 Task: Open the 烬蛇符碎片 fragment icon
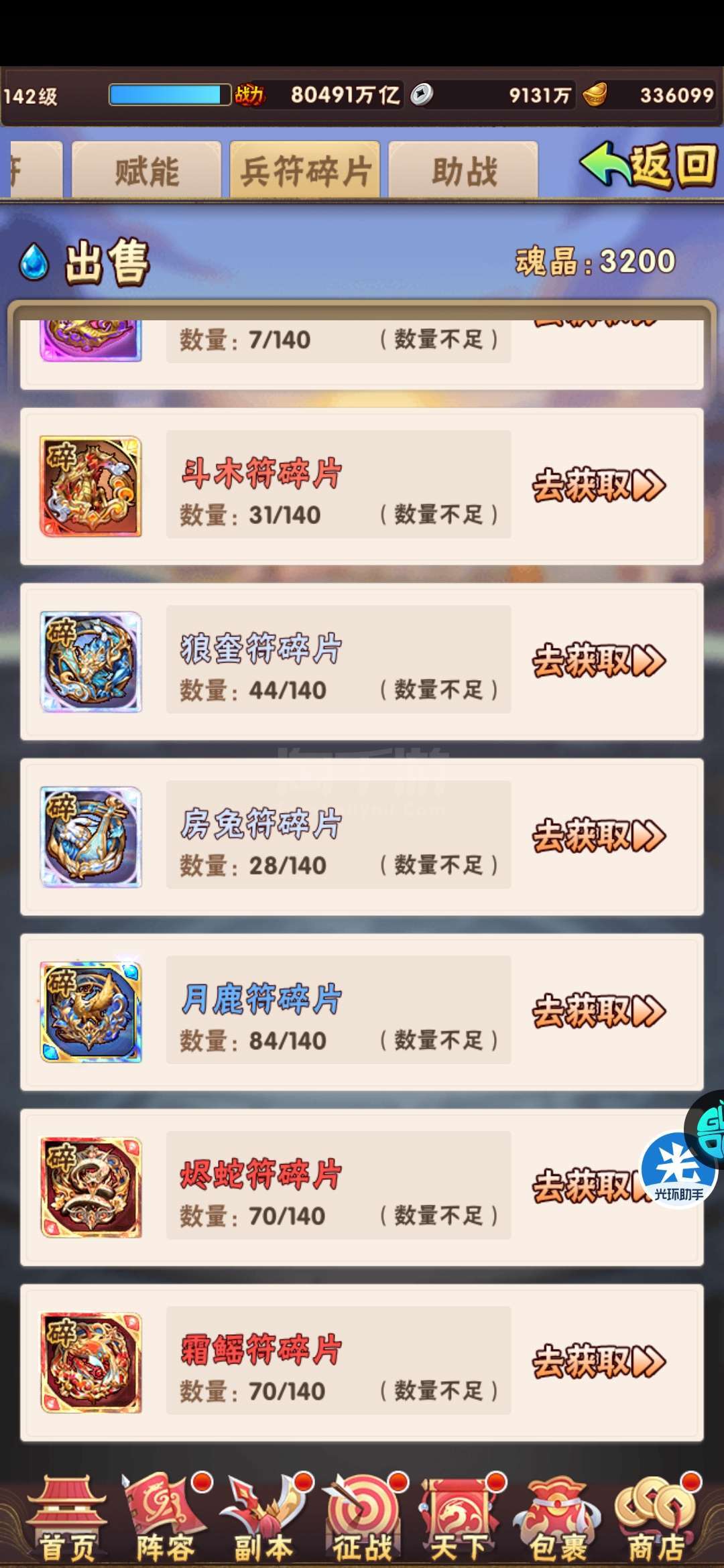[91, 1187]
